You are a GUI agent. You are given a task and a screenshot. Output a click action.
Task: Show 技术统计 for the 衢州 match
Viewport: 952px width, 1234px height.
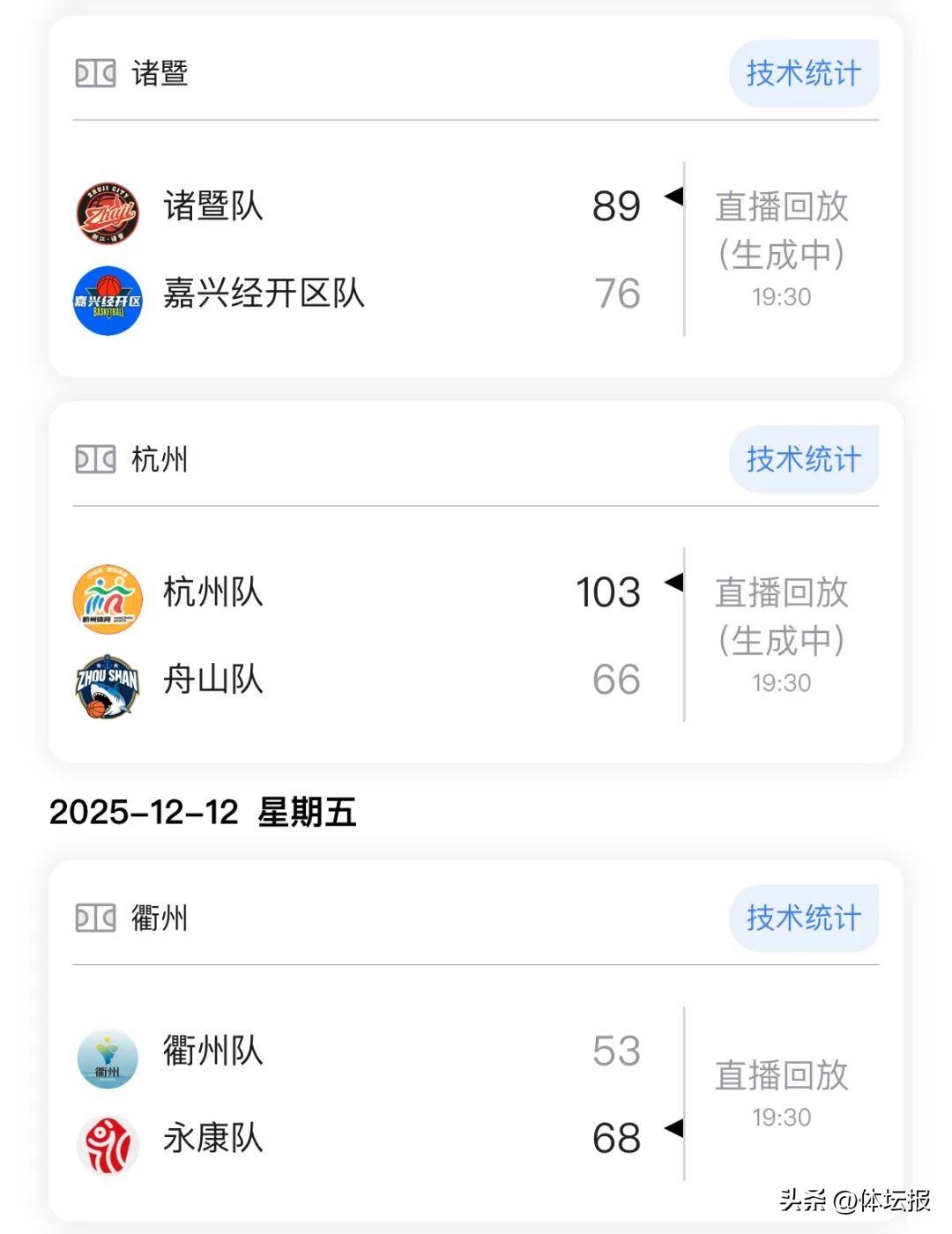tap(803, 918)
